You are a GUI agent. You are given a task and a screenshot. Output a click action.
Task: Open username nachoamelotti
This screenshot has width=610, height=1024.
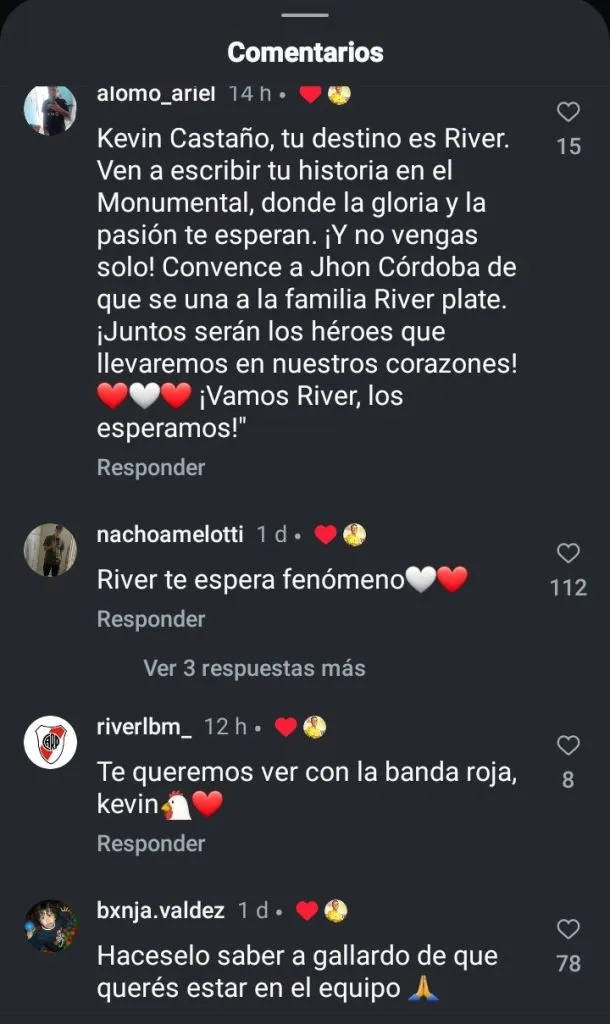(170, 534)
